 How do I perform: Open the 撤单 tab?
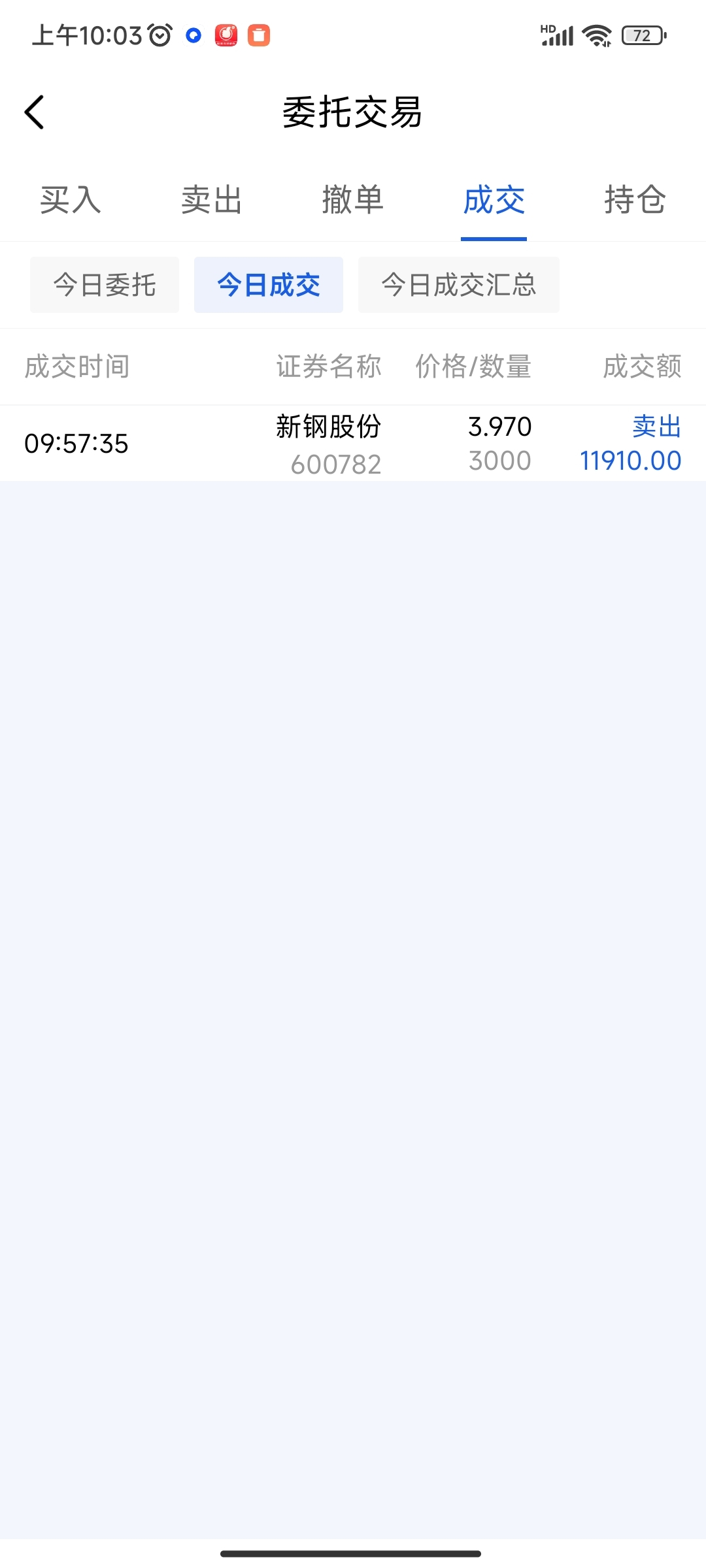click(353, 200)
